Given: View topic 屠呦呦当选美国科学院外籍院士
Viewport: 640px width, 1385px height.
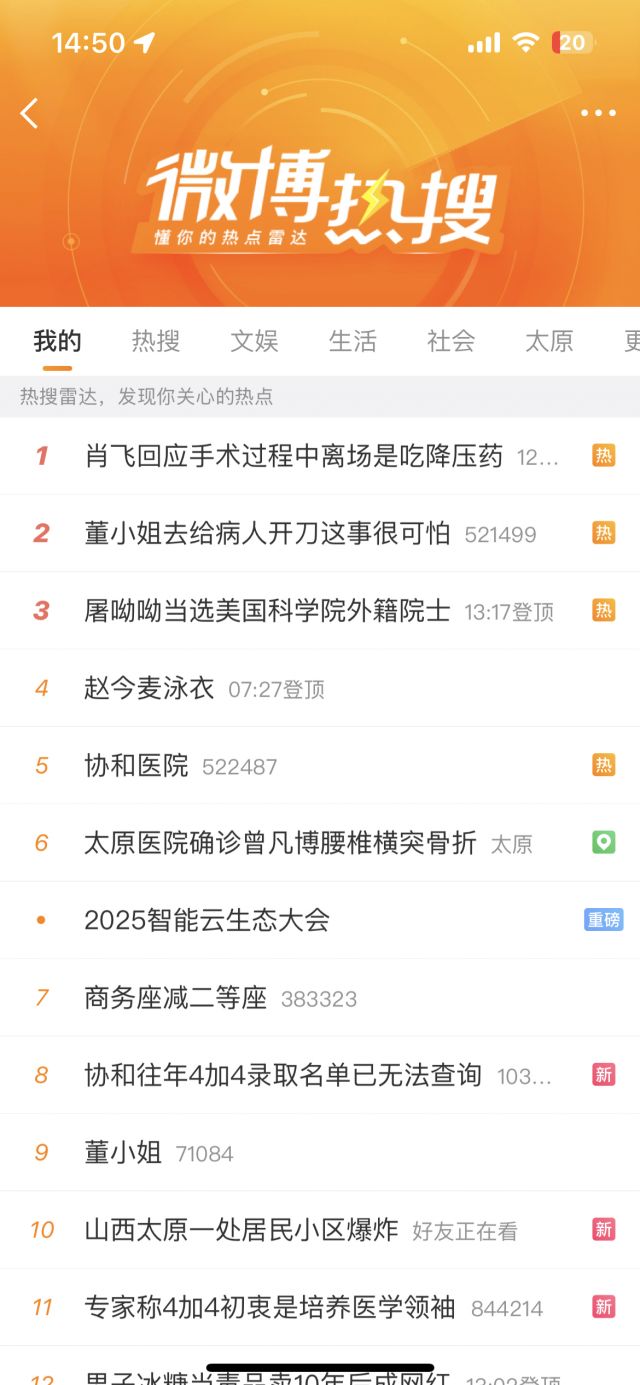Looking at the screenshot, I should pos(268,611).
